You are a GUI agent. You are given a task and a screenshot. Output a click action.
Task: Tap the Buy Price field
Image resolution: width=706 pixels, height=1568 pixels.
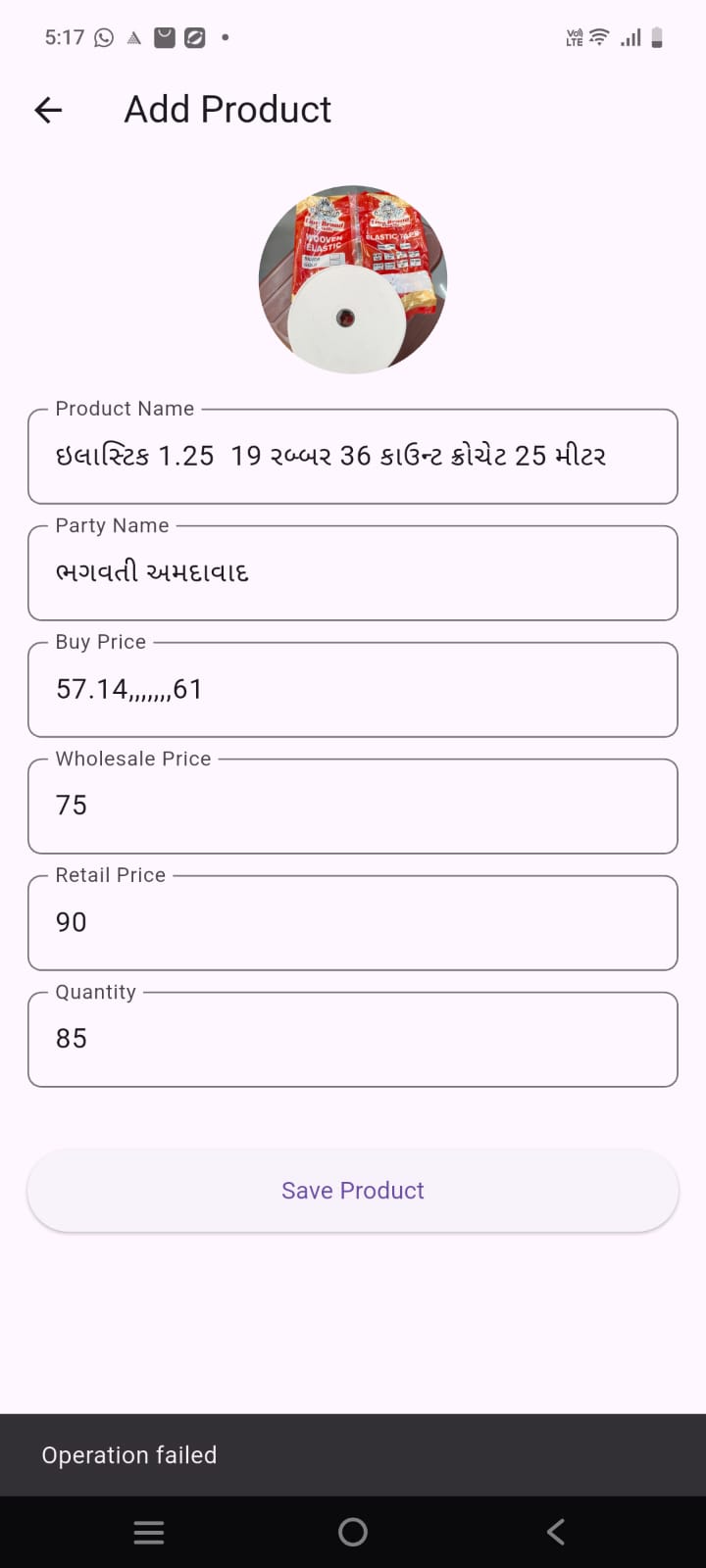(x=353, y=690)
